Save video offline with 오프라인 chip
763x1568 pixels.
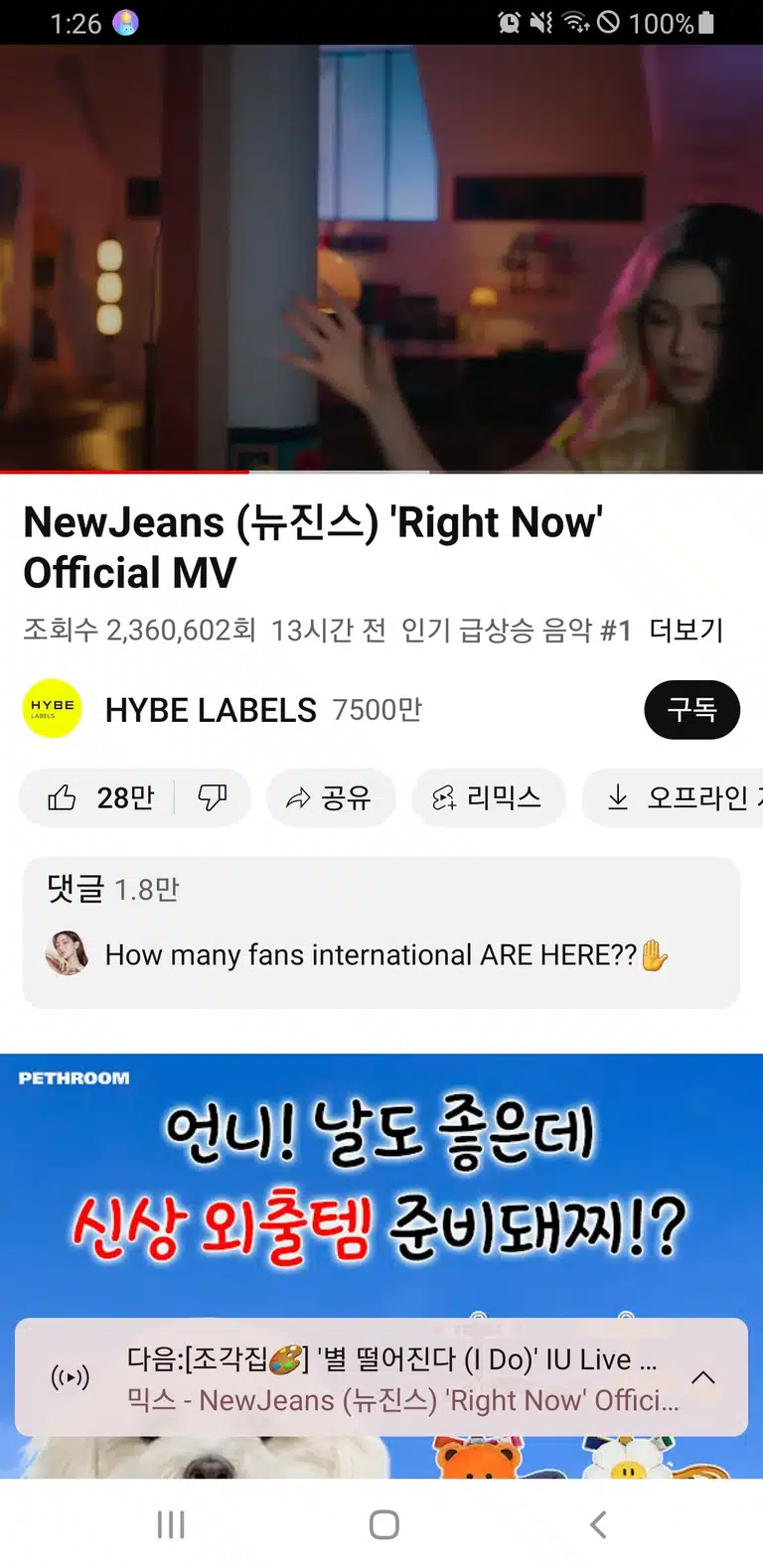(x=673, y=797)
